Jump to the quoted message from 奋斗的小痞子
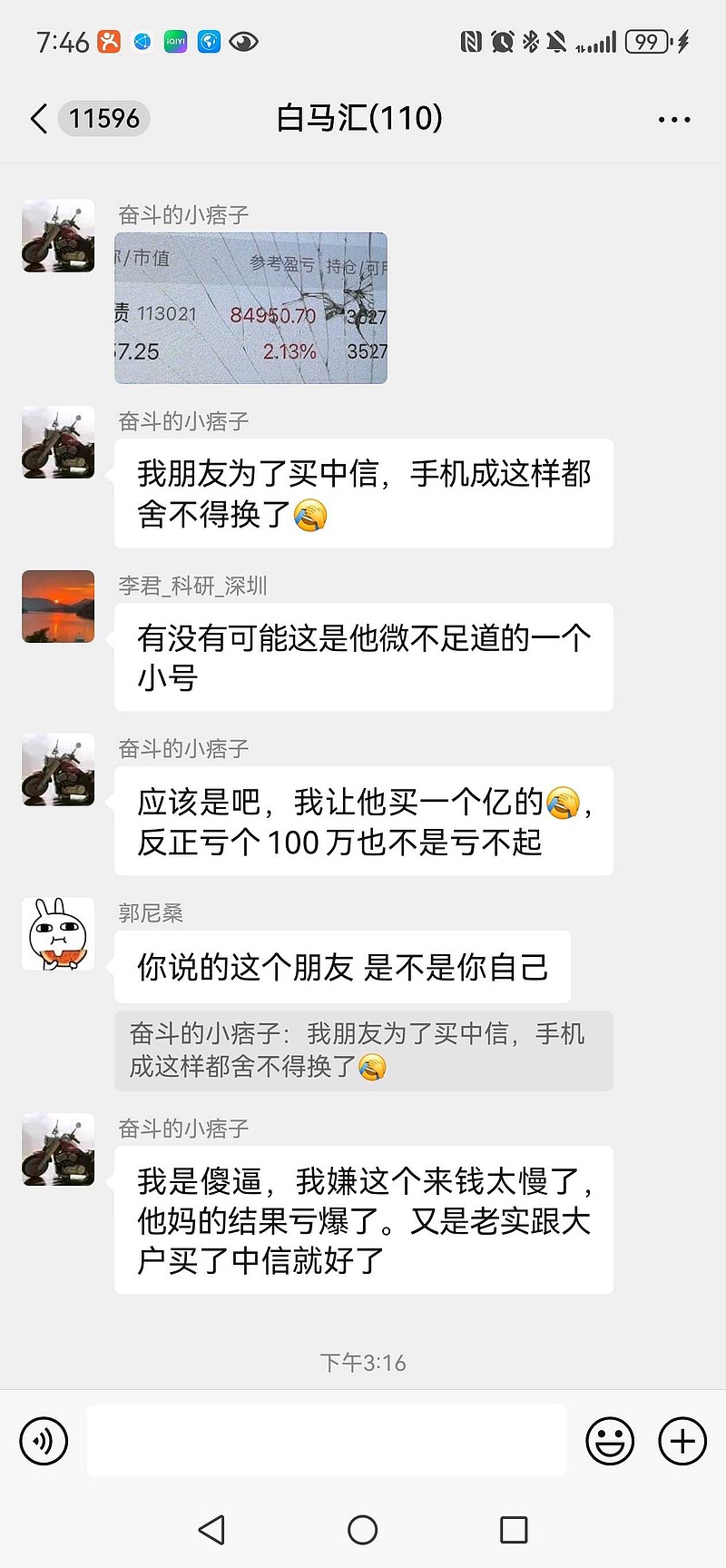Screen dimensions: 726x1568 364,1050
